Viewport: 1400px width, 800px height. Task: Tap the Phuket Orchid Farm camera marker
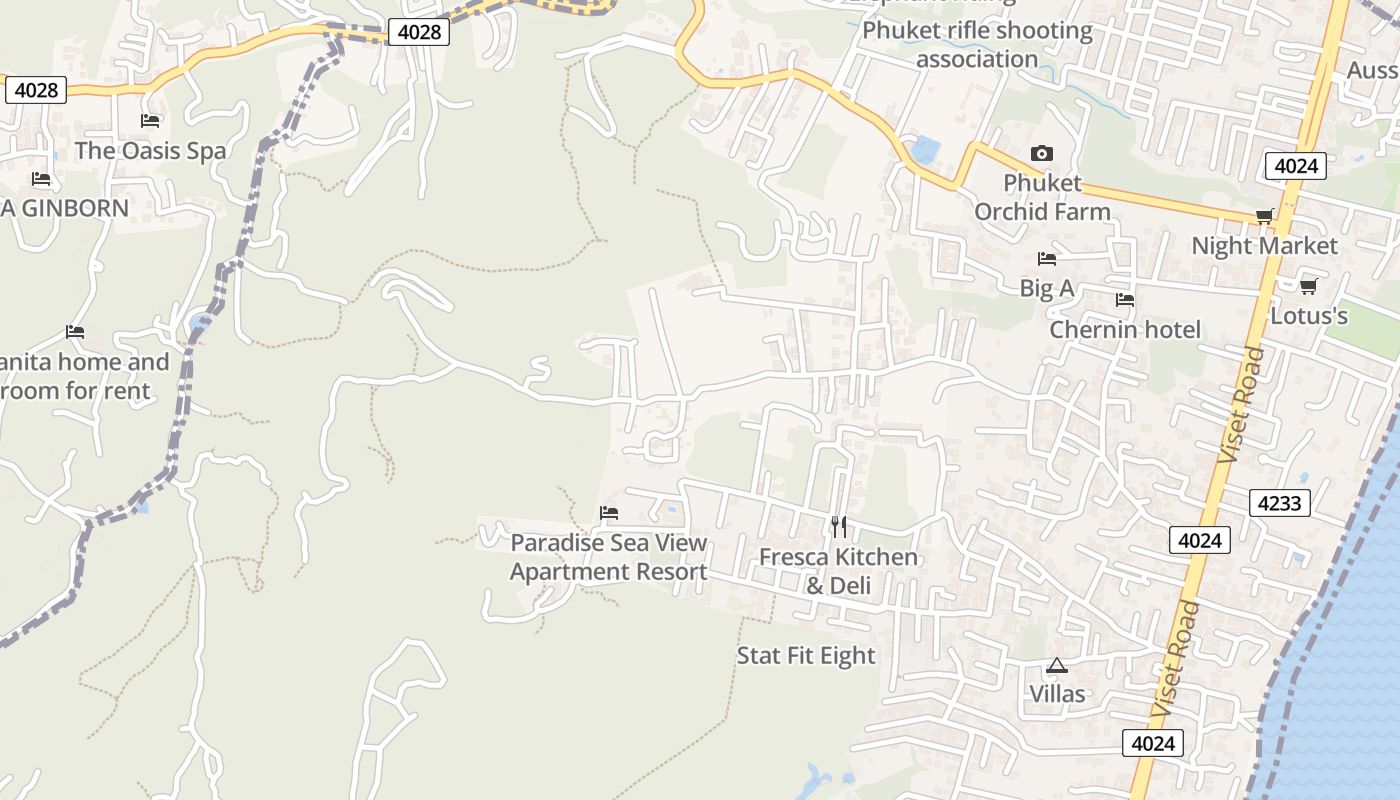pyautogui.click(x=1042, y=153)
